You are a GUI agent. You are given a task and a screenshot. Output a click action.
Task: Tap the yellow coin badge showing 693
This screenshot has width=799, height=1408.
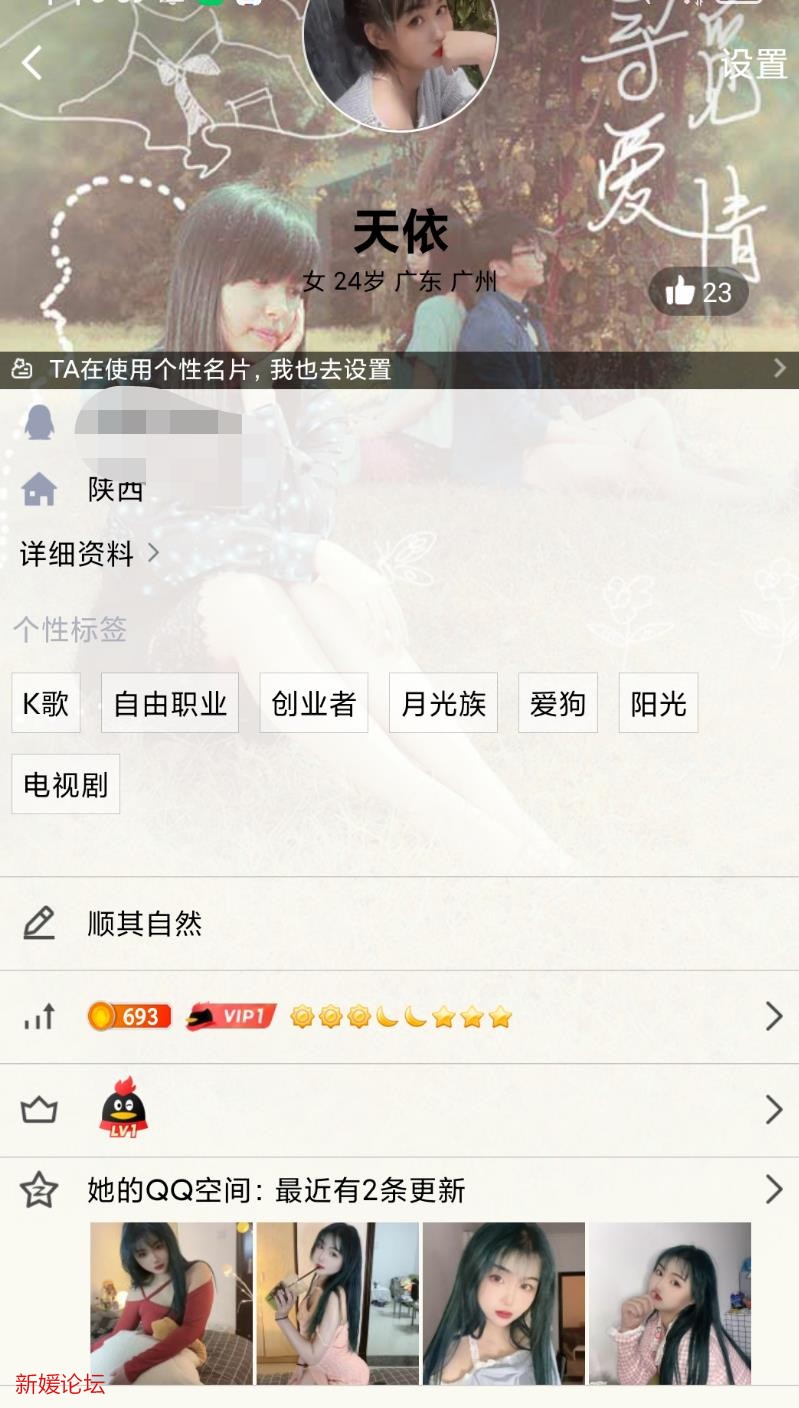pyautogui.click(x=129, y=1016)
